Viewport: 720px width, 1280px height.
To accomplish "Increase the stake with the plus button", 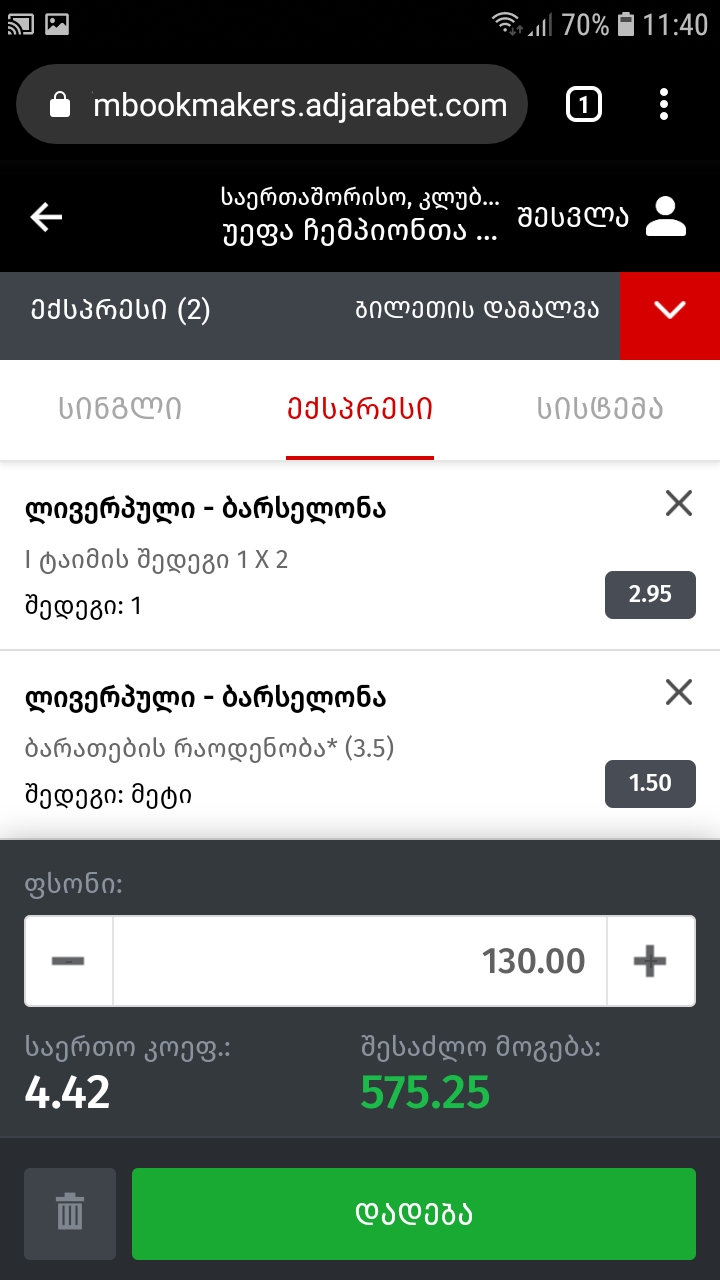I will [650, 961].
